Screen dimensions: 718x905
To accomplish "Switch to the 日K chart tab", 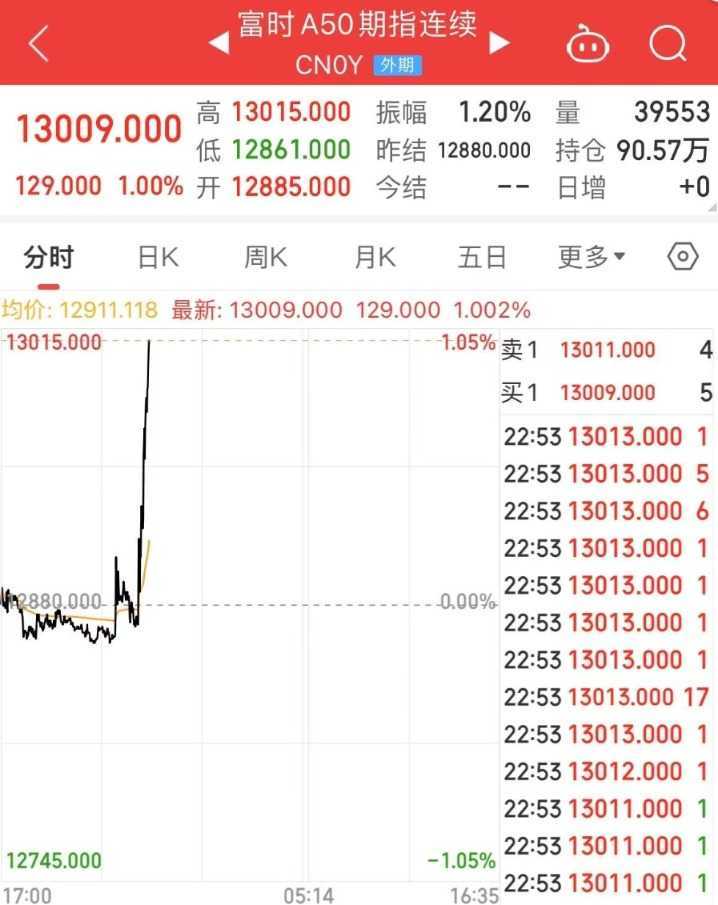I will coord(157,257).
